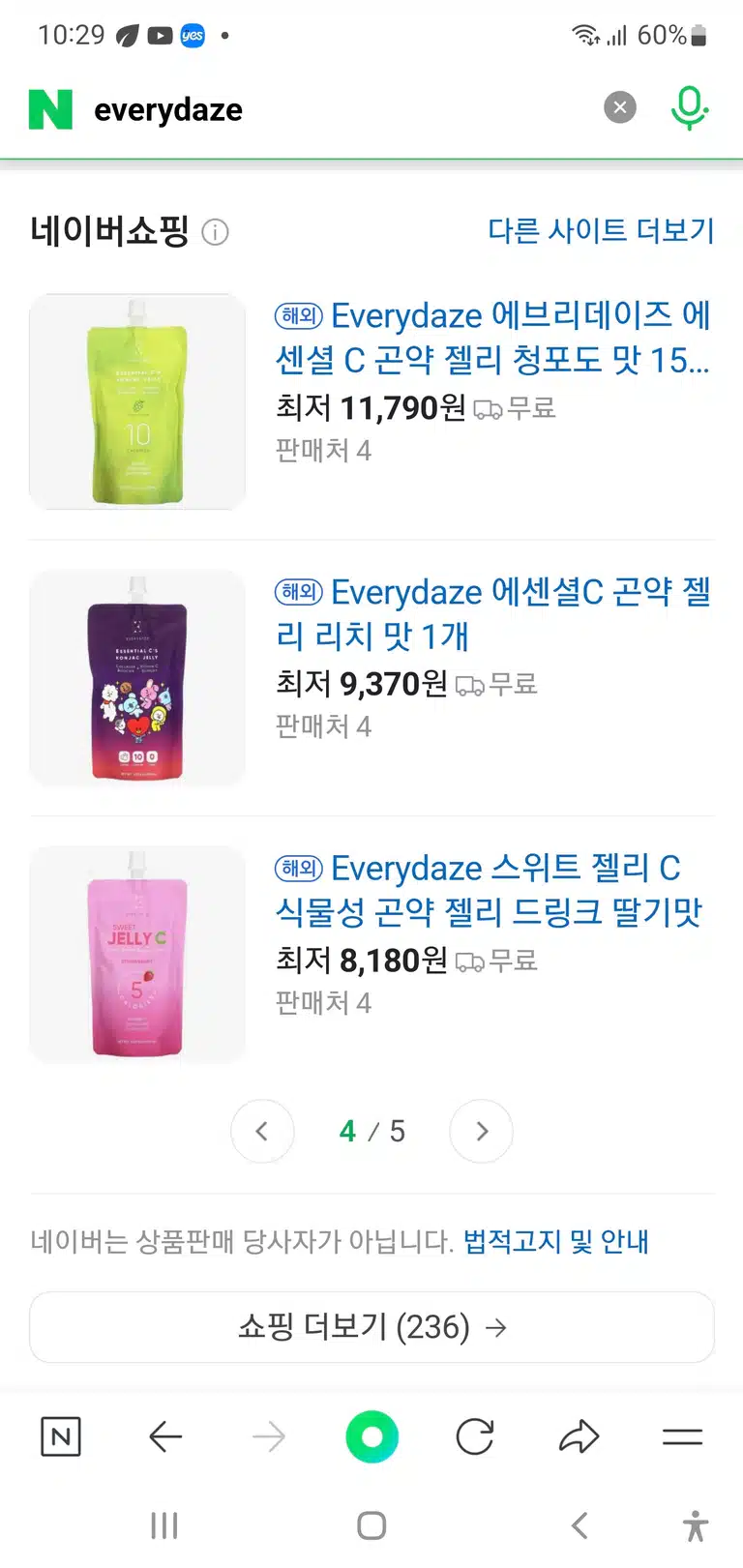Open the 스위트 젤리 C 딸기맛 listing
This screenshot has width=743, height=1568.
pos(490,889)
